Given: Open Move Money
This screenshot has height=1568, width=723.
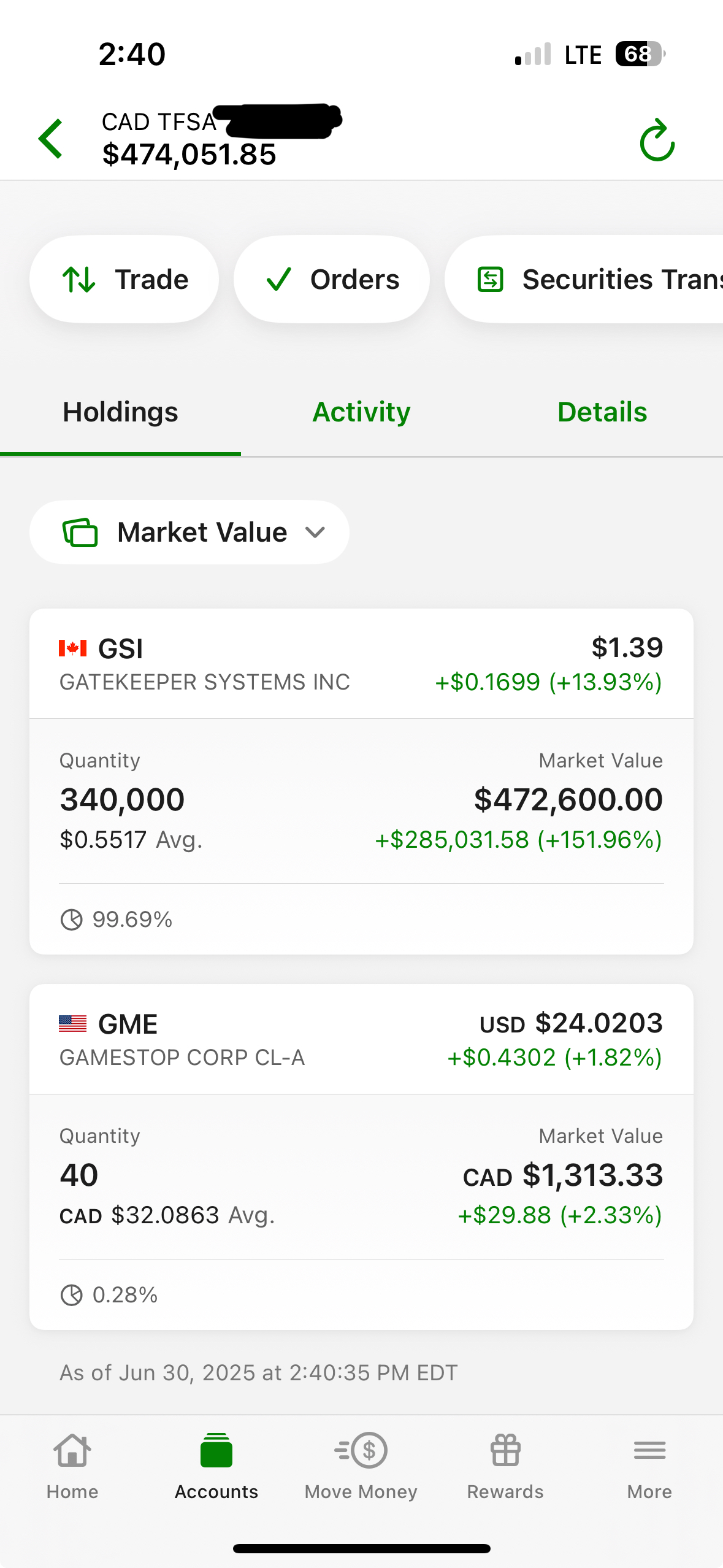Looking at the screenshot, I should pyautogui.click(x=361, y=1467).
